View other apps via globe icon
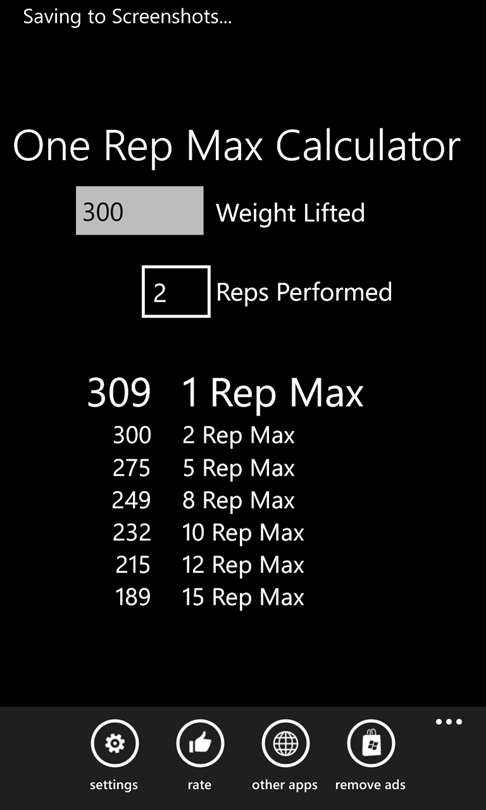Screen dimensions: 486x810 click(285, 744)
